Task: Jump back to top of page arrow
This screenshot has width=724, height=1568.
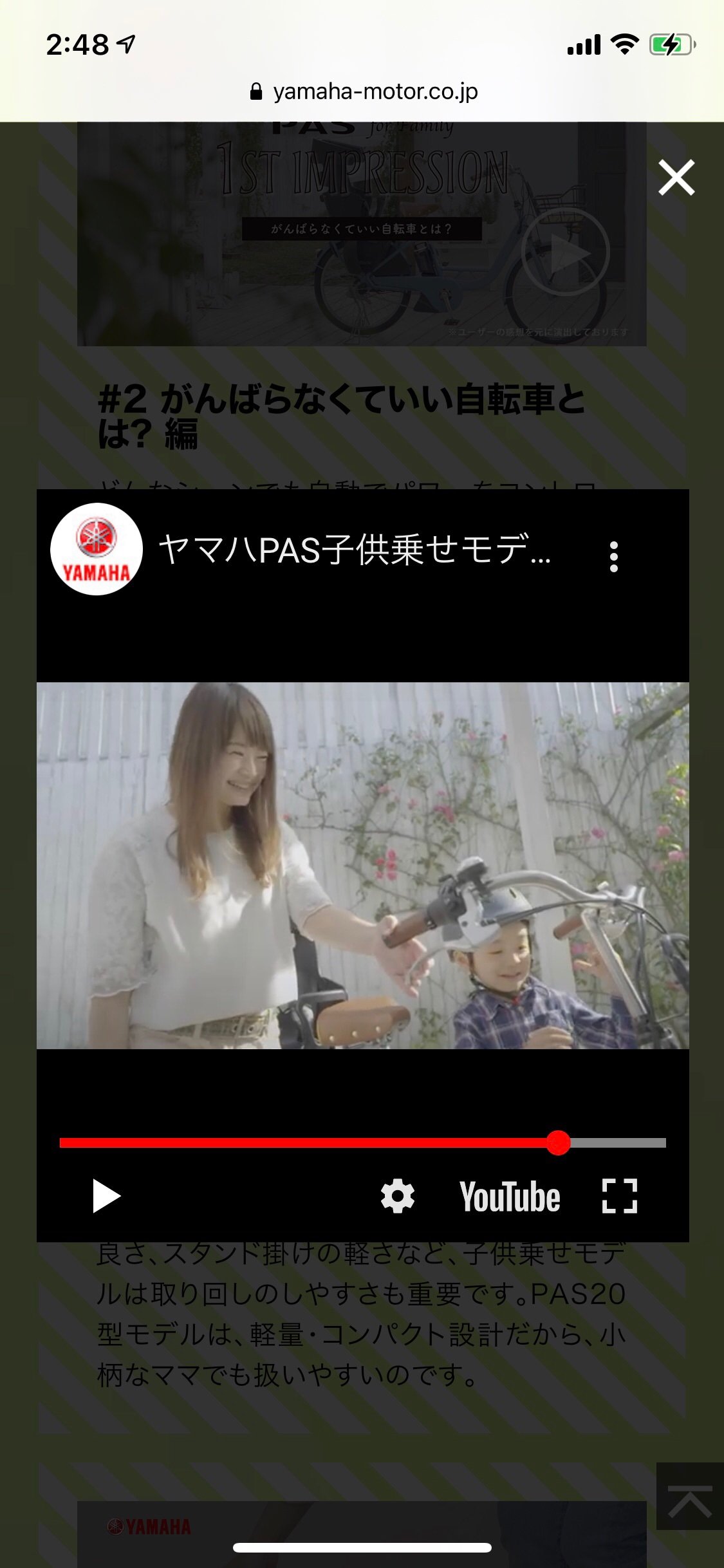Action: (x=690, y=1496)
